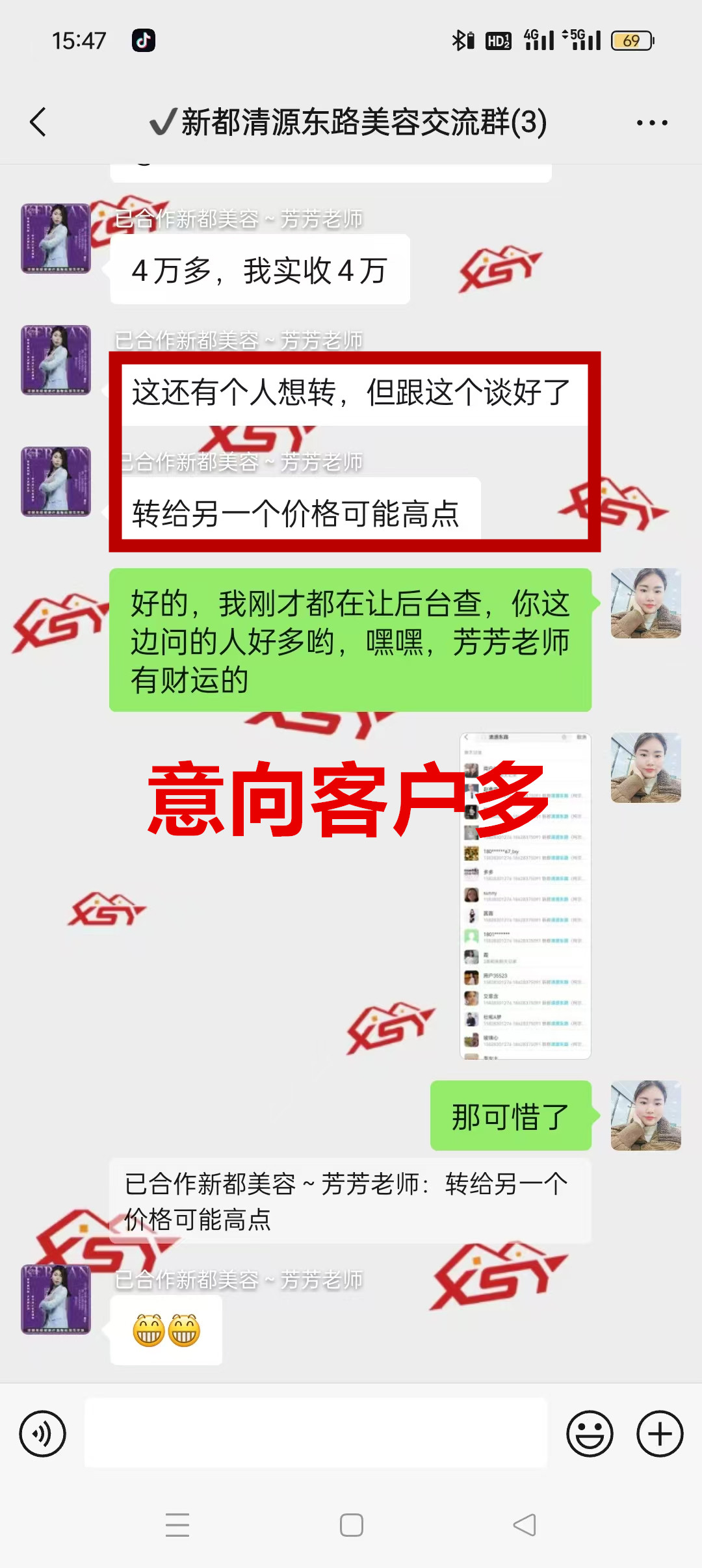
Task: Open the sent customer list screenshot image
Action: 525,896
